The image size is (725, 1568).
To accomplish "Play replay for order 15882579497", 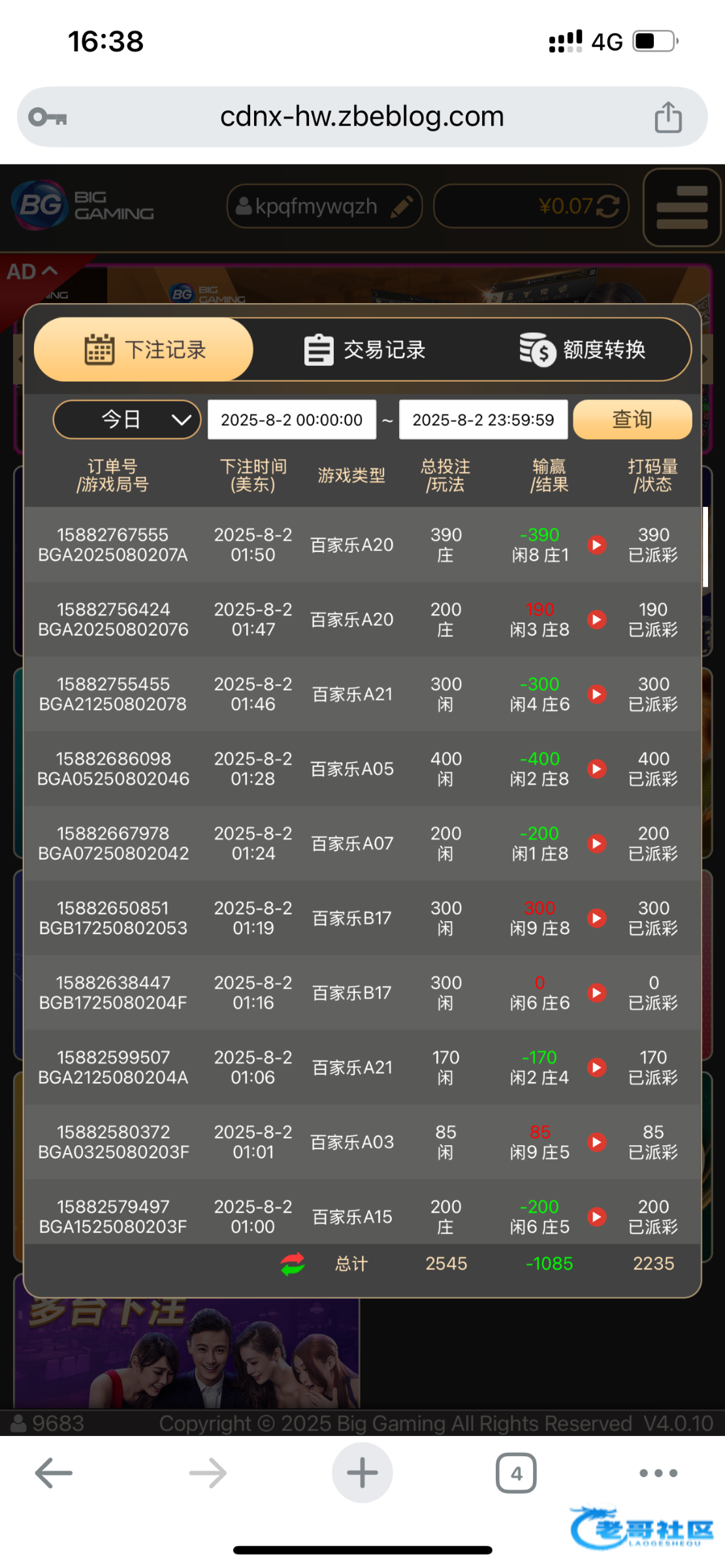I will point(596,1217).
